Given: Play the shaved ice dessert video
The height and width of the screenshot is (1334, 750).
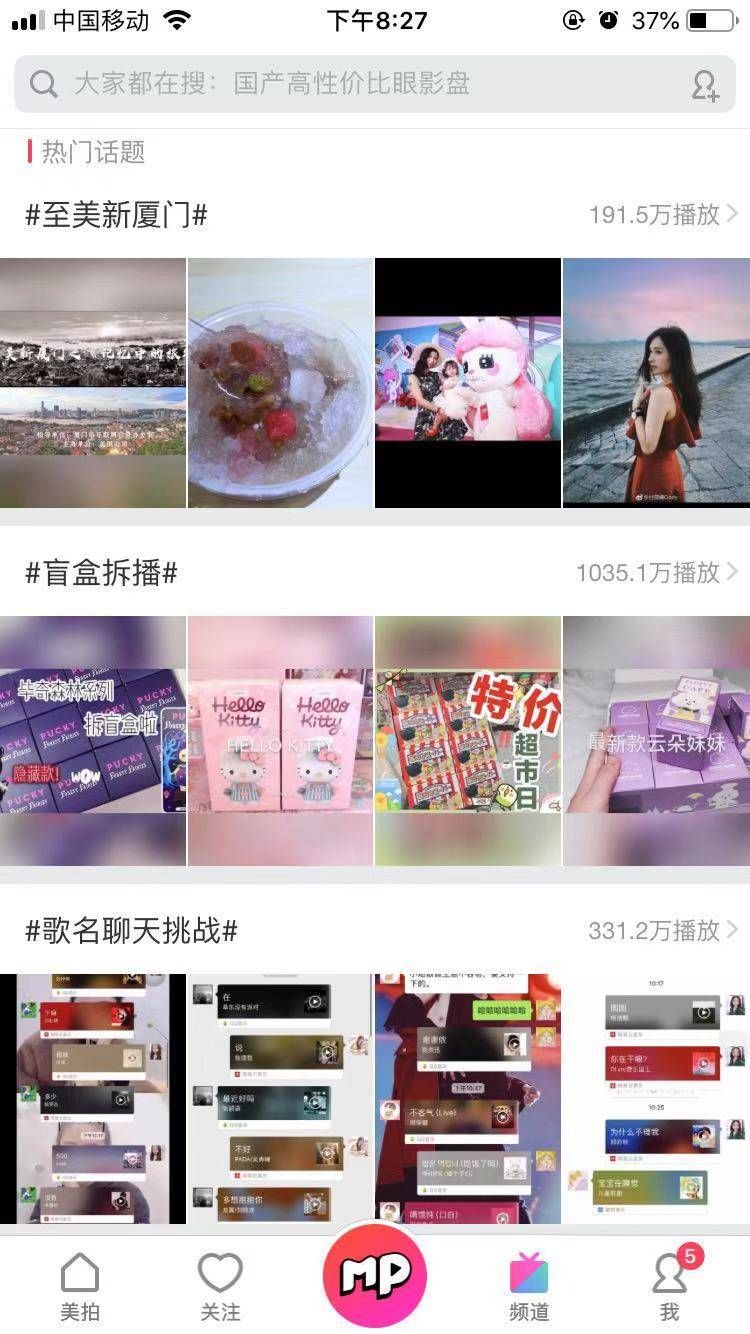Looking at the screenshot, I should point(280,383).
